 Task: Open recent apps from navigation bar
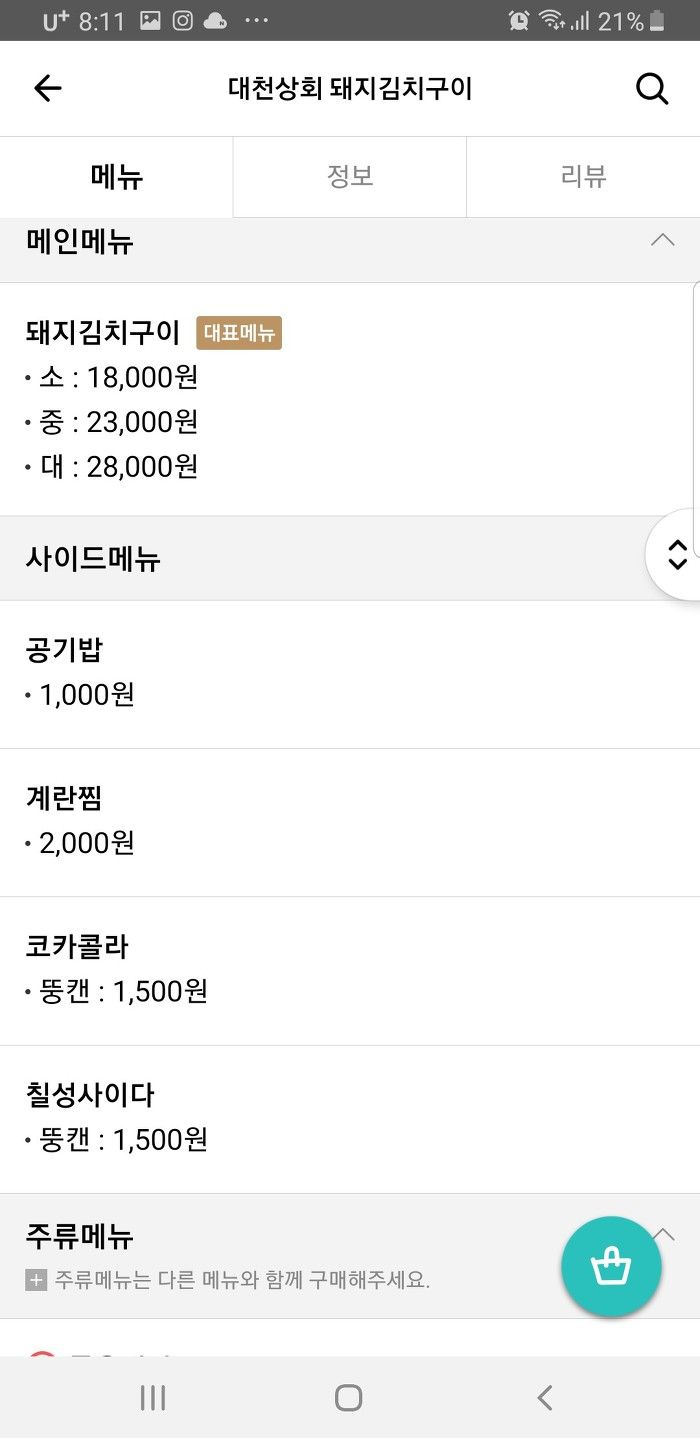pos(153,1397)
